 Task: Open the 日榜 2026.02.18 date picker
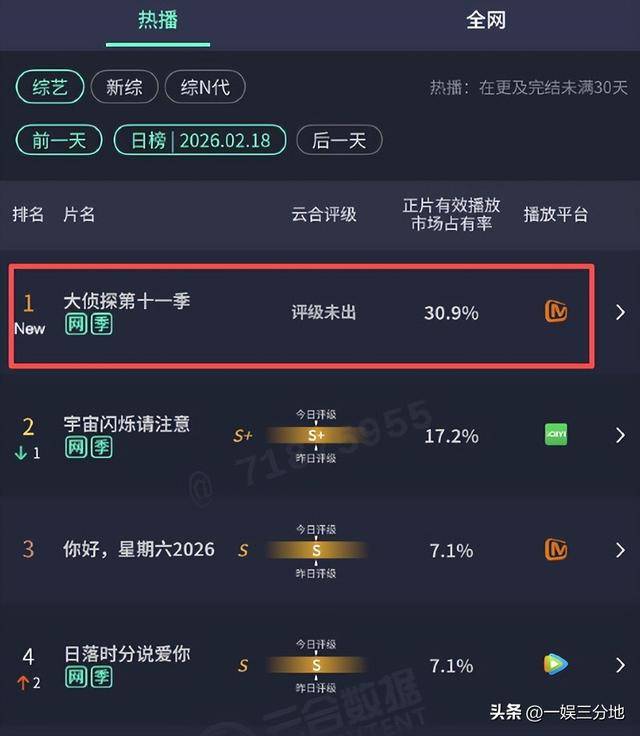[x=200, y=140]
